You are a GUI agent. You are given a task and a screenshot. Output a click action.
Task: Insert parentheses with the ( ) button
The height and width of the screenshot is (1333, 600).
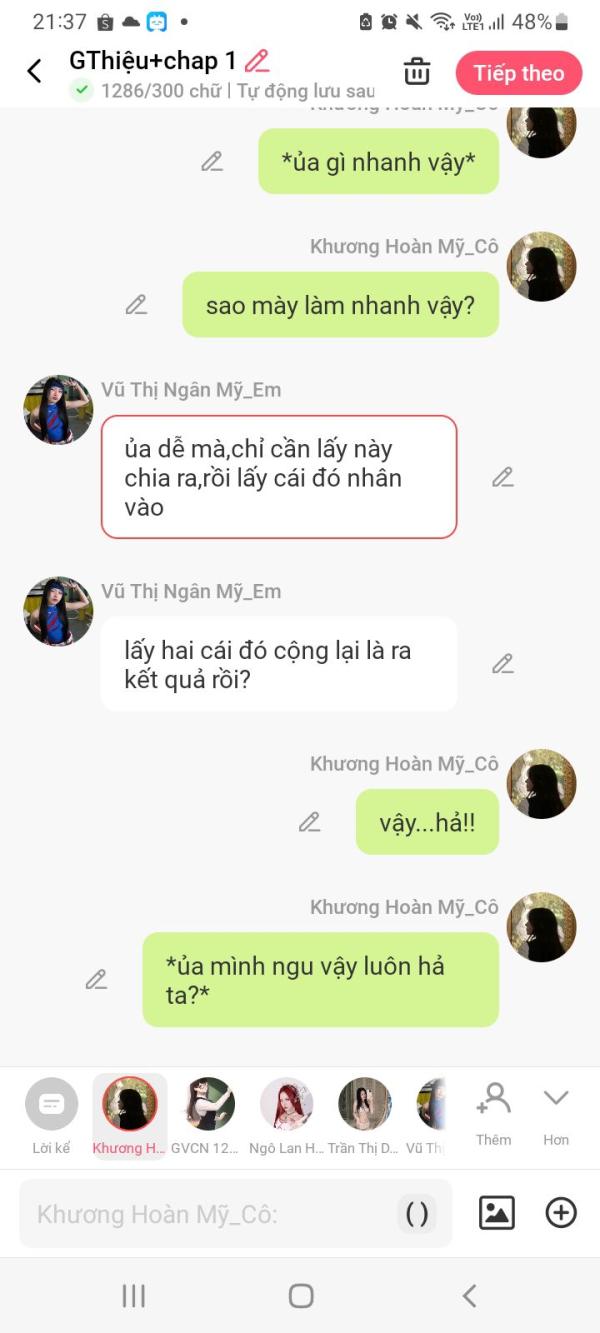click(417, 1214)
